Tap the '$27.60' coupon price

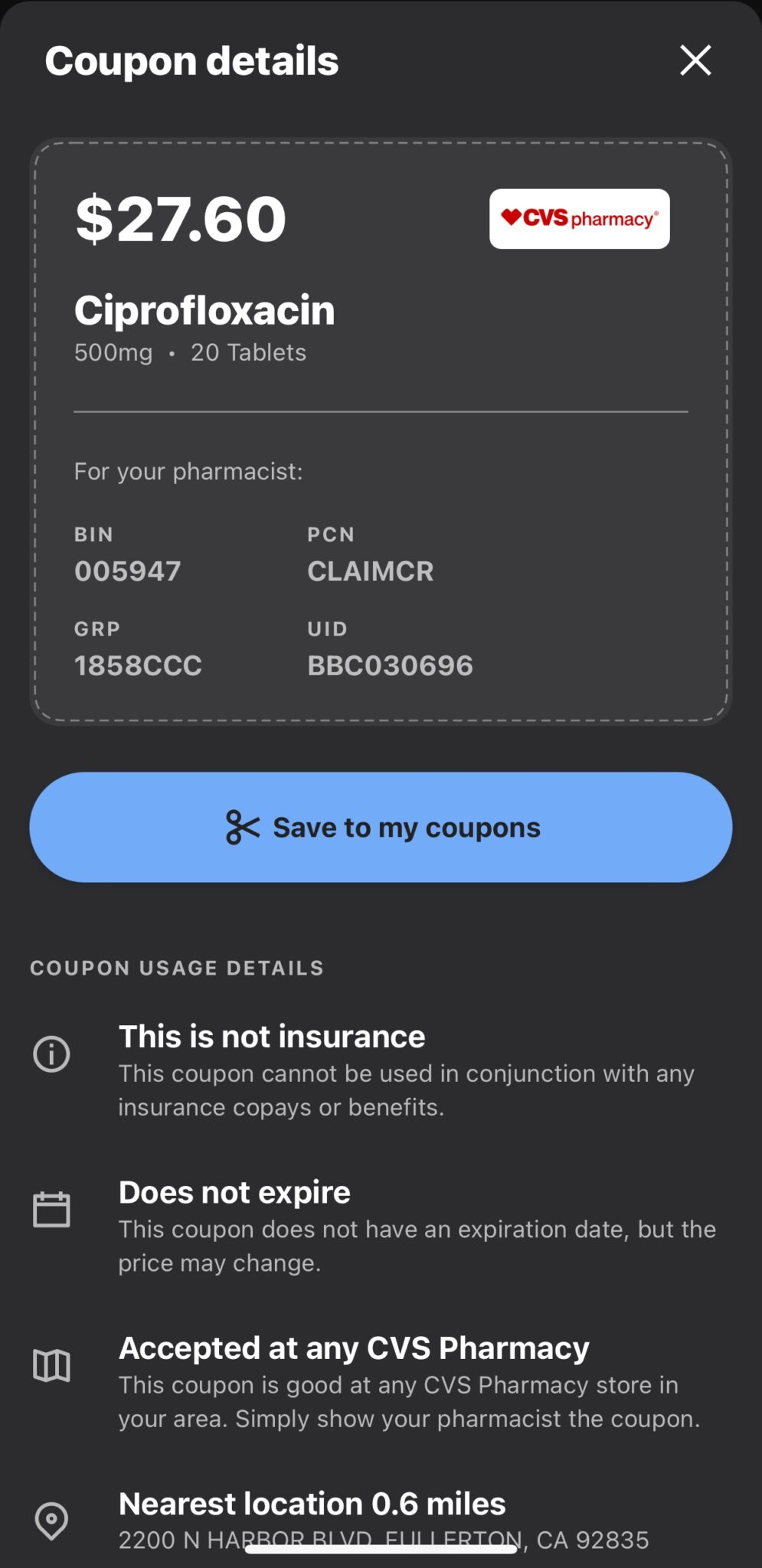(180, 218)
